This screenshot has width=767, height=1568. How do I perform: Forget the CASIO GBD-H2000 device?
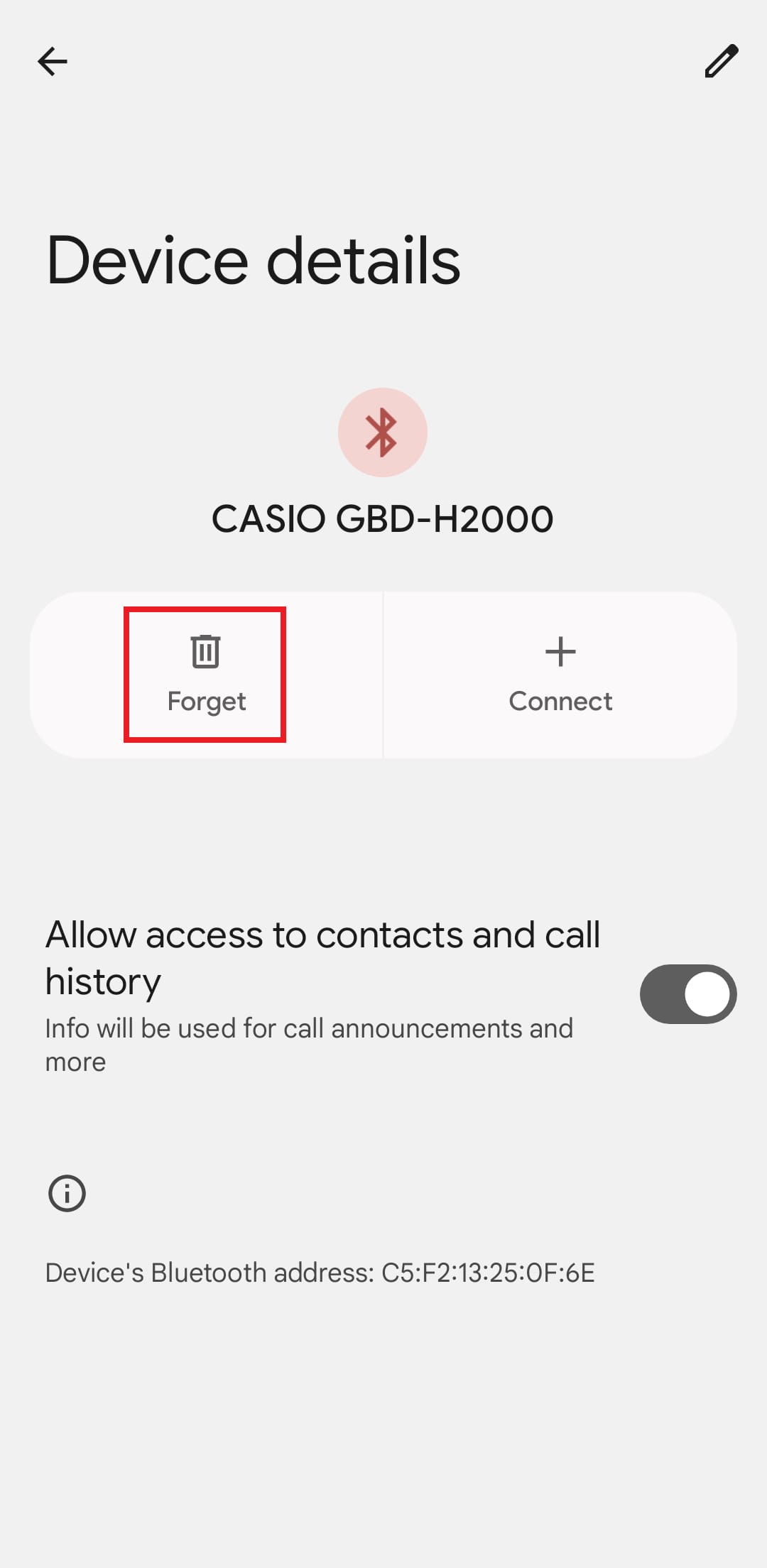click(x=205, y=675)
